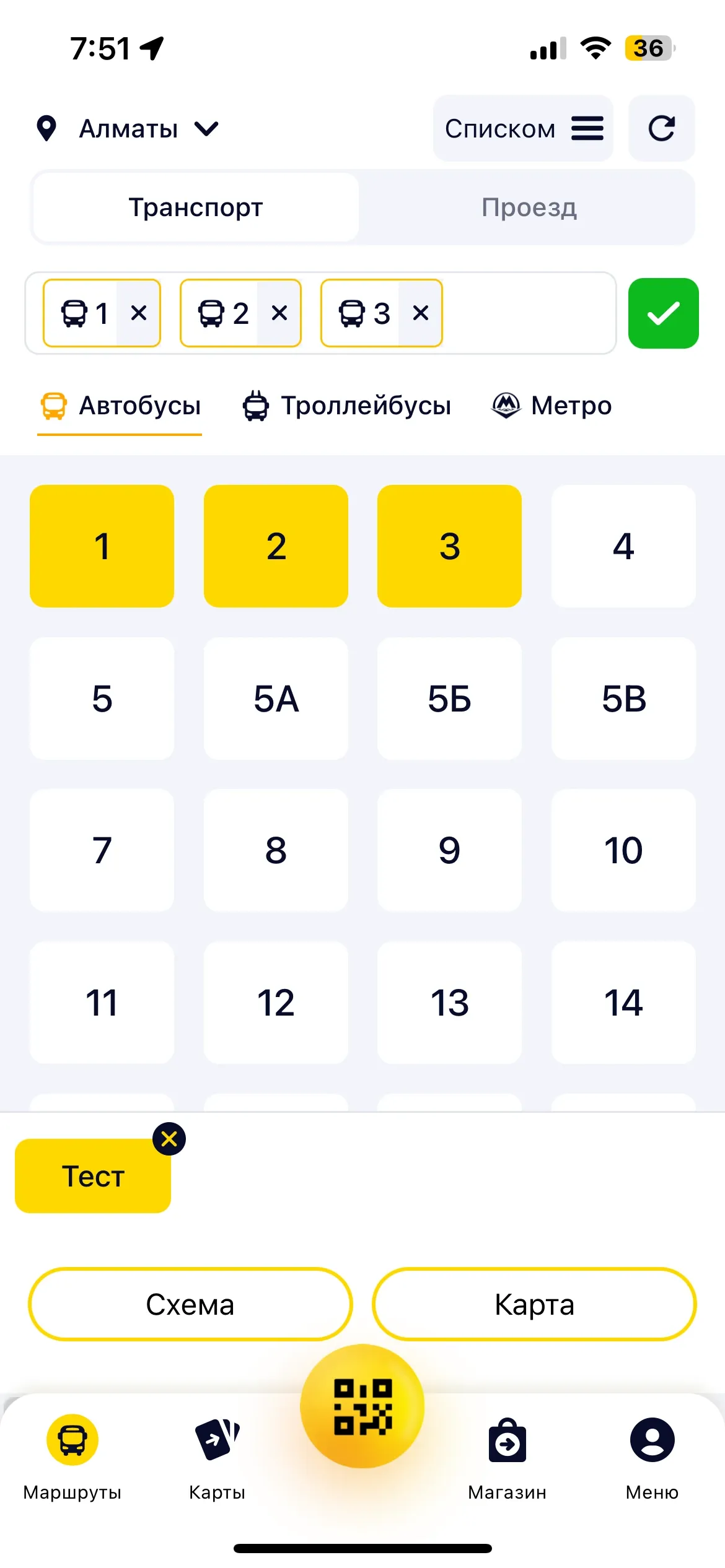
Task: Pick bus route 13
Action: point(449,1003)
